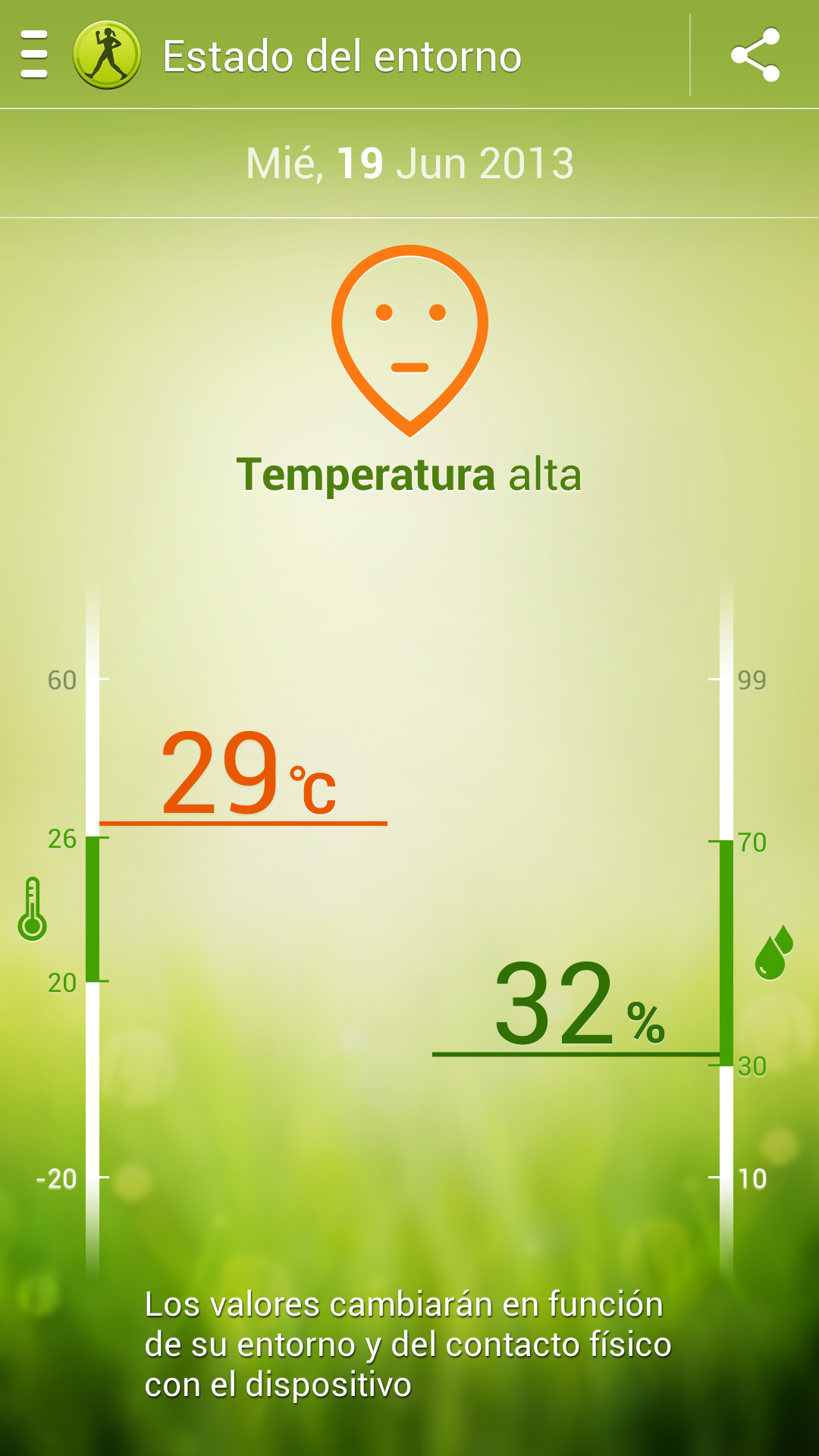The height and width of the screenshot is (1456, 819).
Task: Share the environment status
Action: coord(755,55)
